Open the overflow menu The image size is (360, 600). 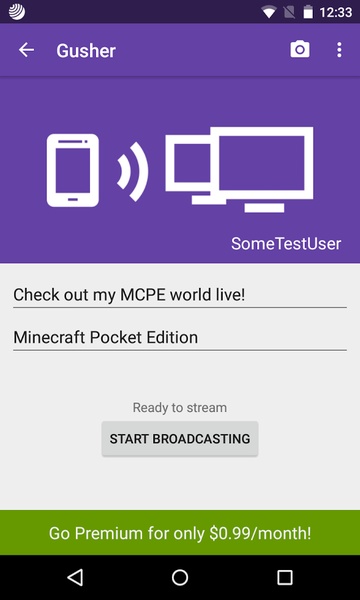(x=339, y=50)
